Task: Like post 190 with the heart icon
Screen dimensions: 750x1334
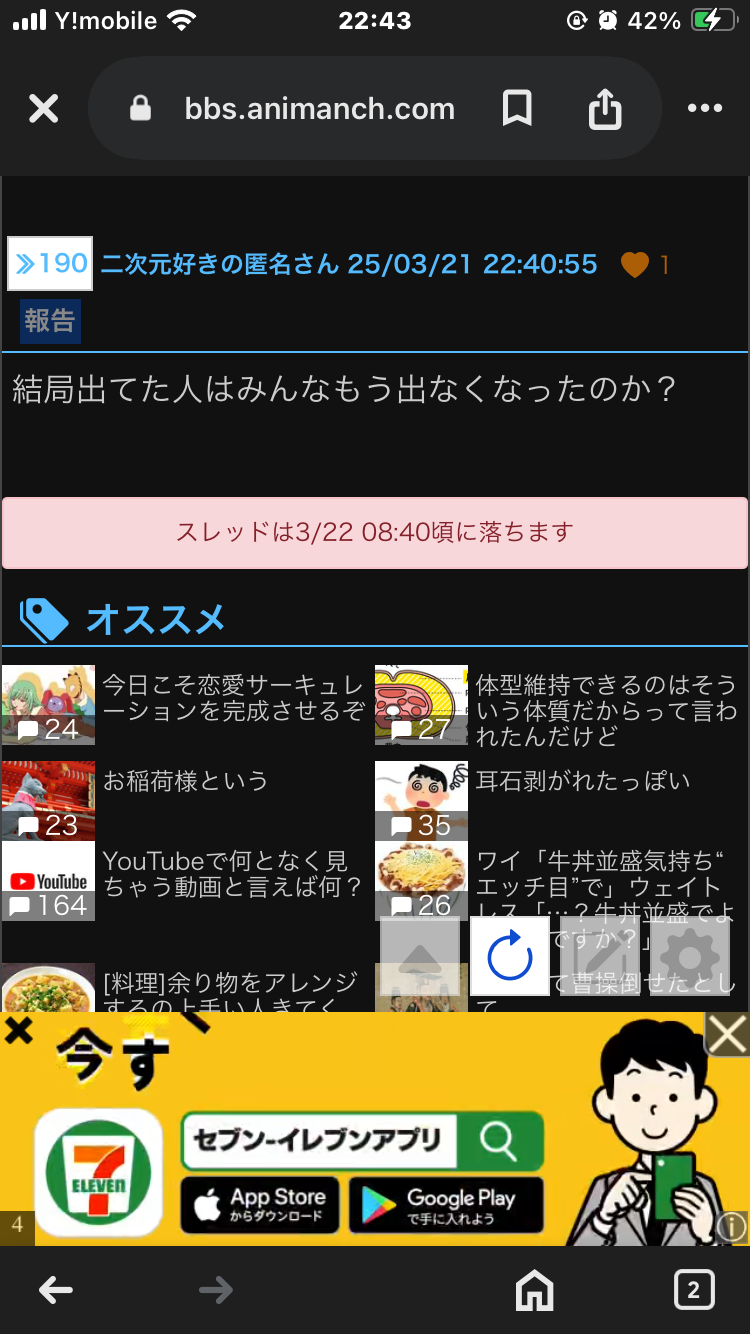Action: tap(635, 265)
